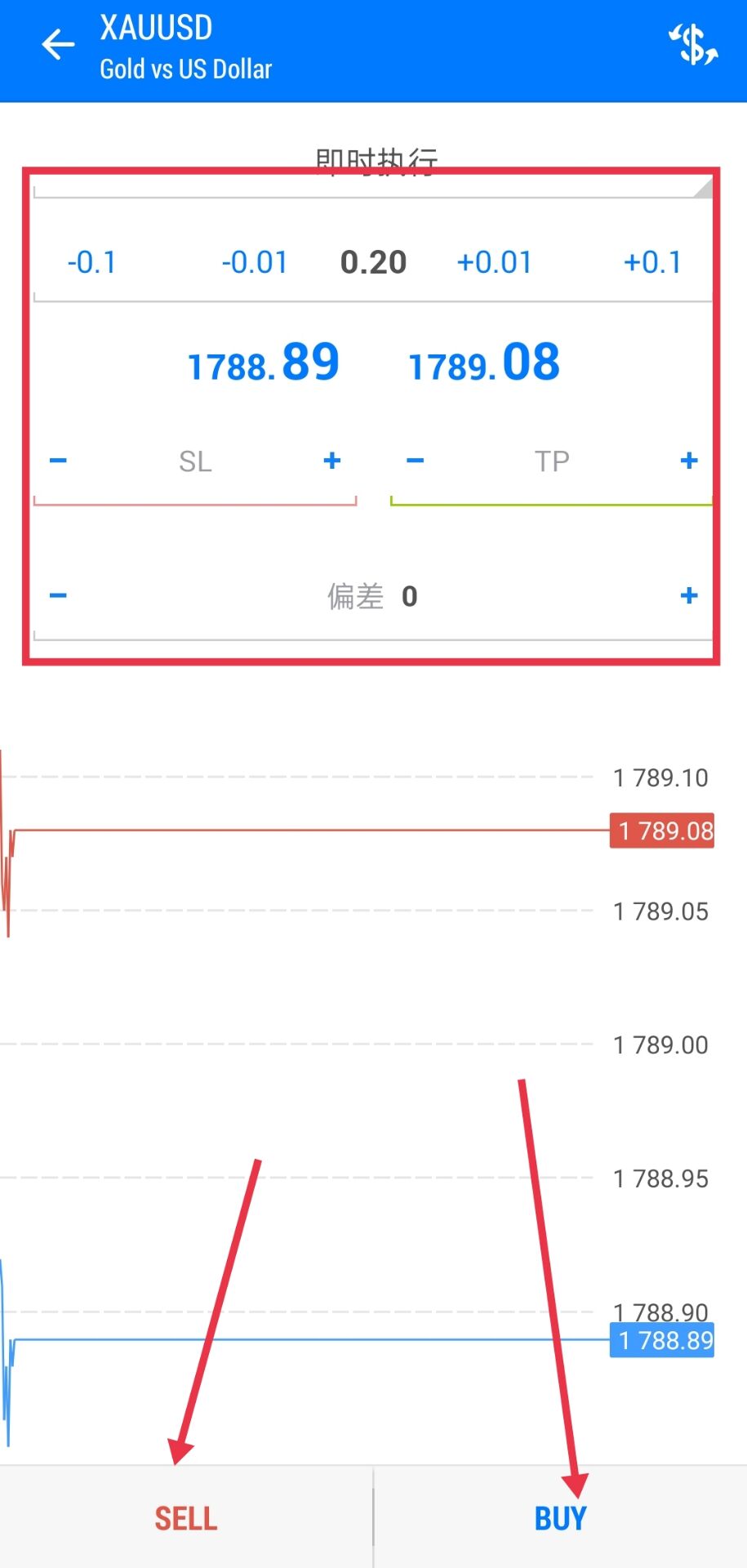Open the symbol change dollar icon
The height and width of the screenshot is (1568, 747).
[693, 44]
